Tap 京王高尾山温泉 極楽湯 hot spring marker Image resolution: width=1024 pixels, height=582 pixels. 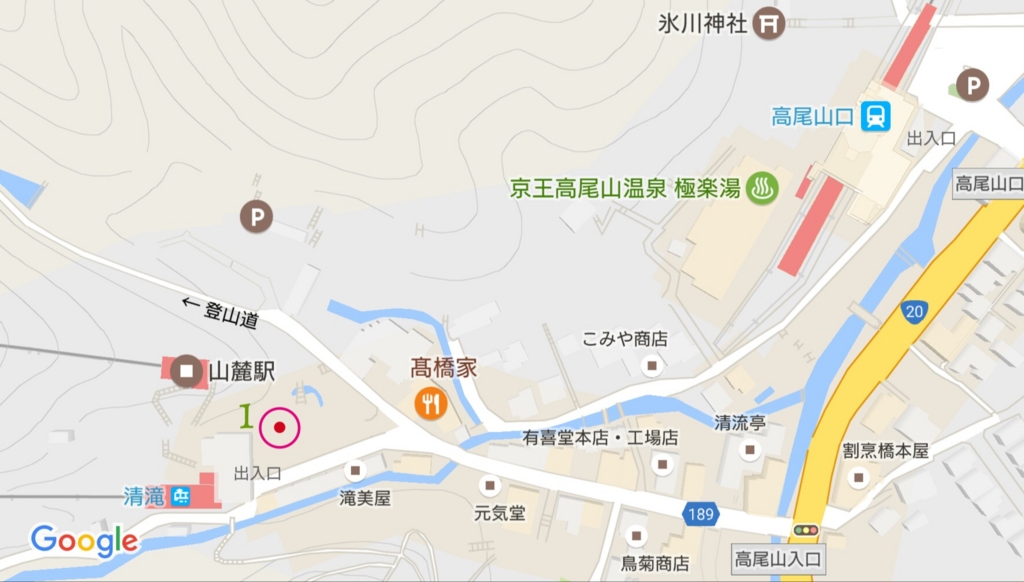(762, 188)
